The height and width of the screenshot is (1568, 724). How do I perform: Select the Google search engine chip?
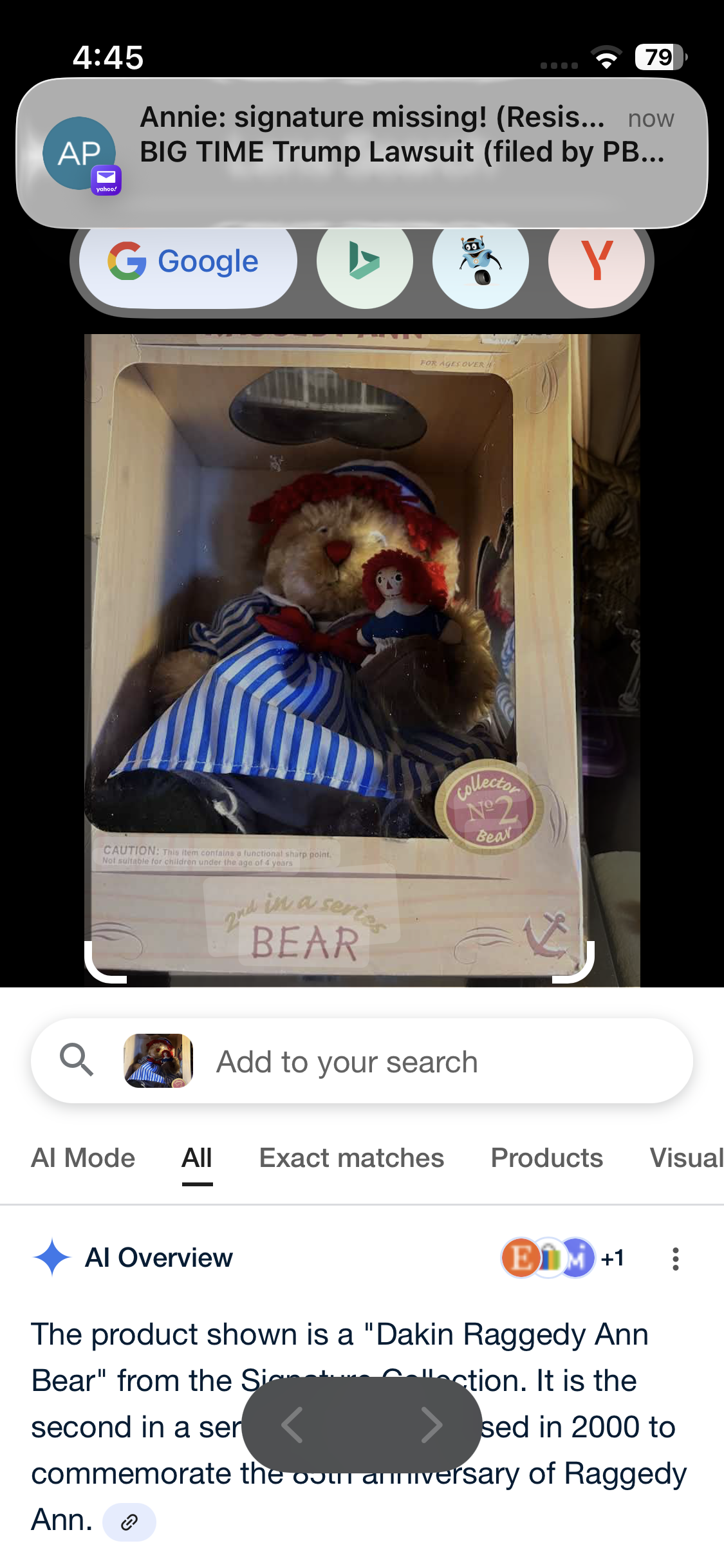coord(187,261)
